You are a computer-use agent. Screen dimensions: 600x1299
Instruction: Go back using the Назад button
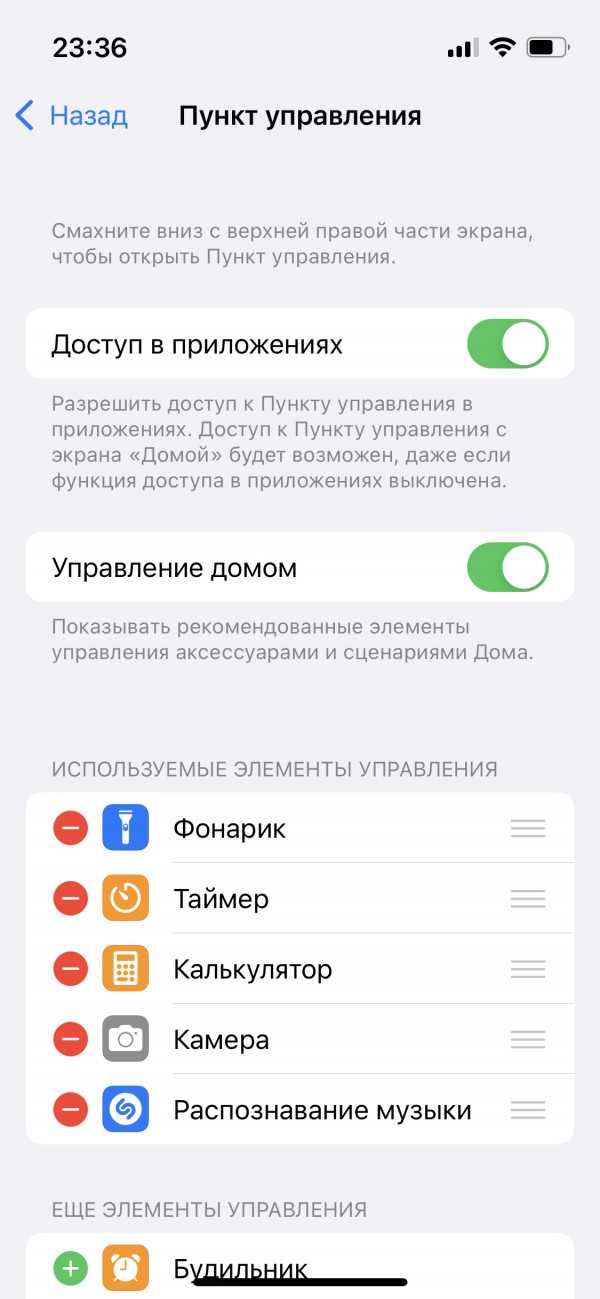[71, 116]
